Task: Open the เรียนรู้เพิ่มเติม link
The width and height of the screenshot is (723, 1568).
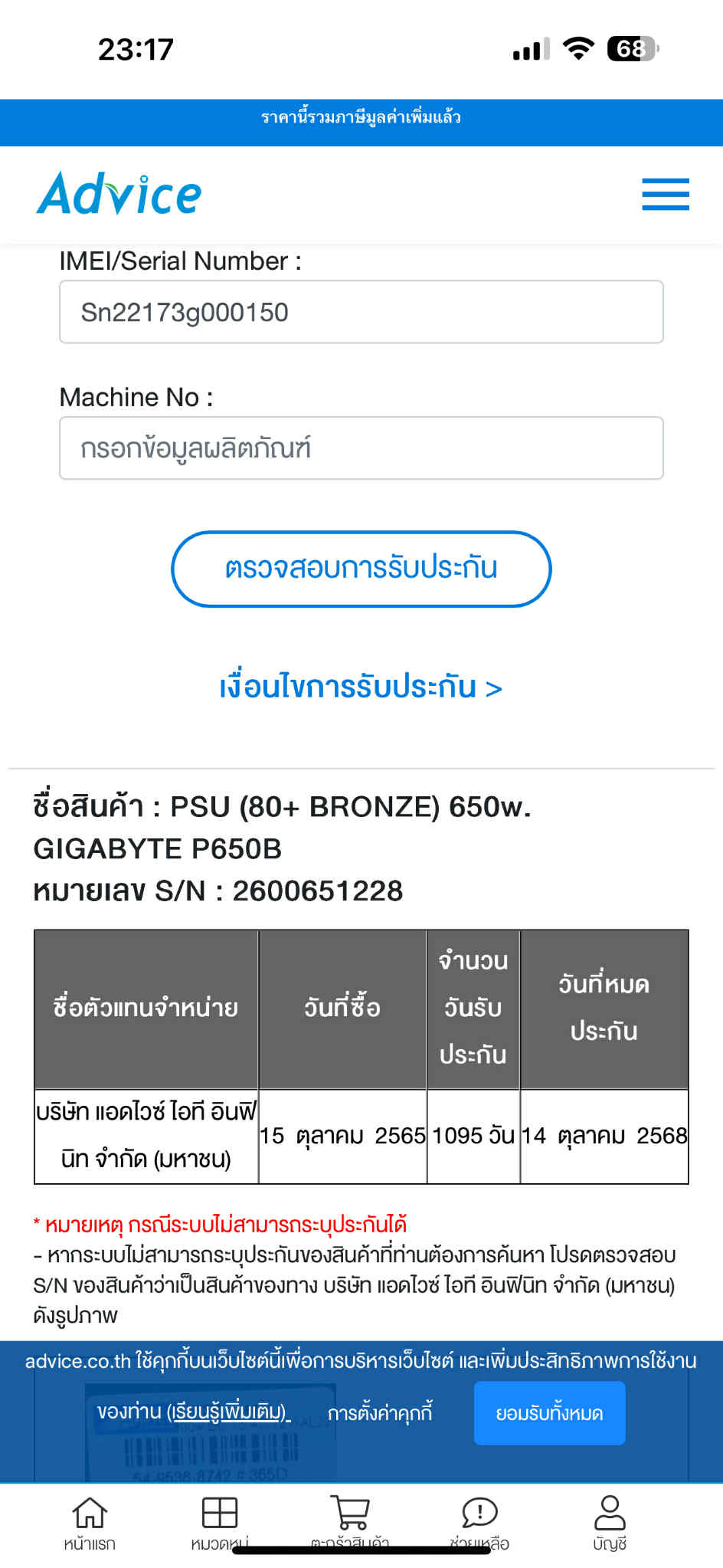Action: (229, 1412)
